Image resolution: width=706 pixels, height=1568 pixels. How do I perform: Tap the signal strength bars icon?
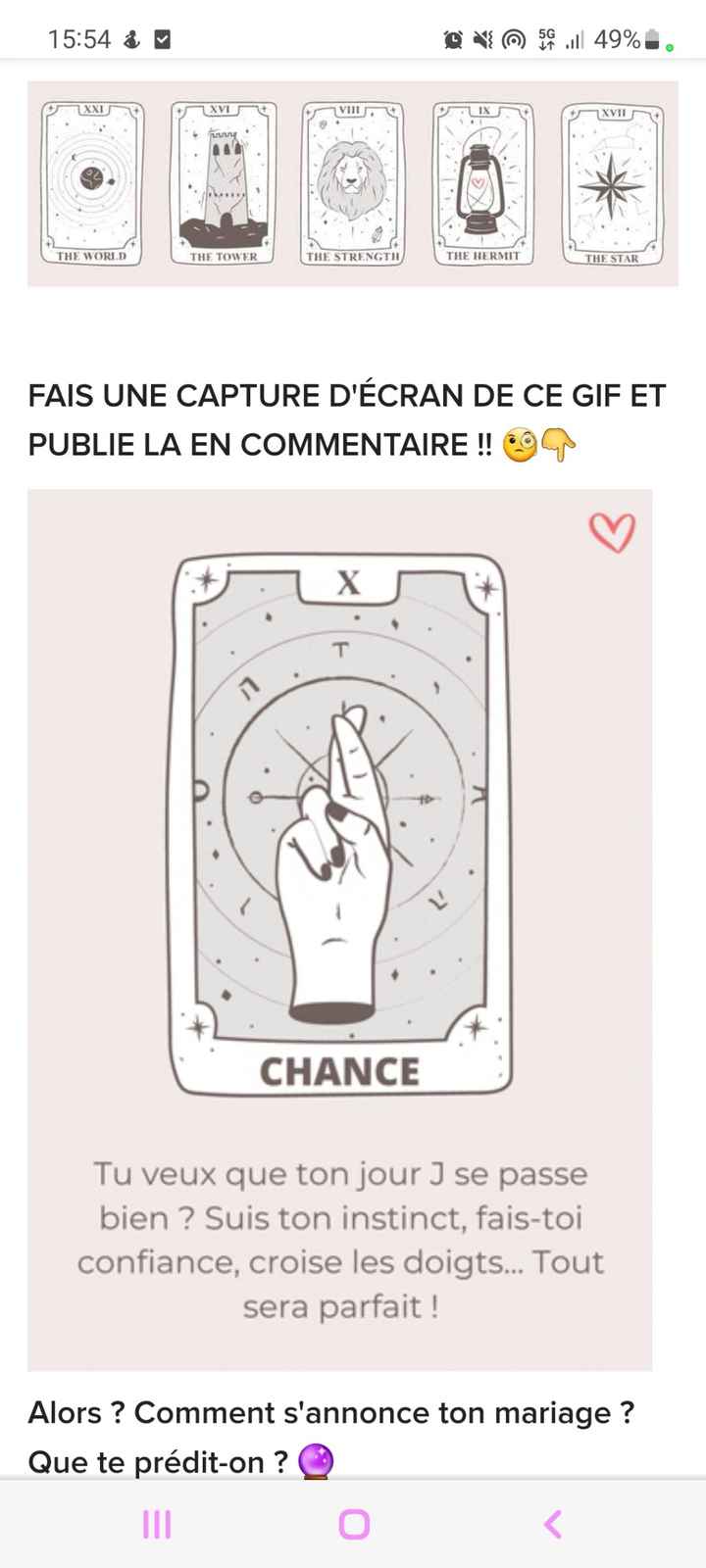[576, 39]
